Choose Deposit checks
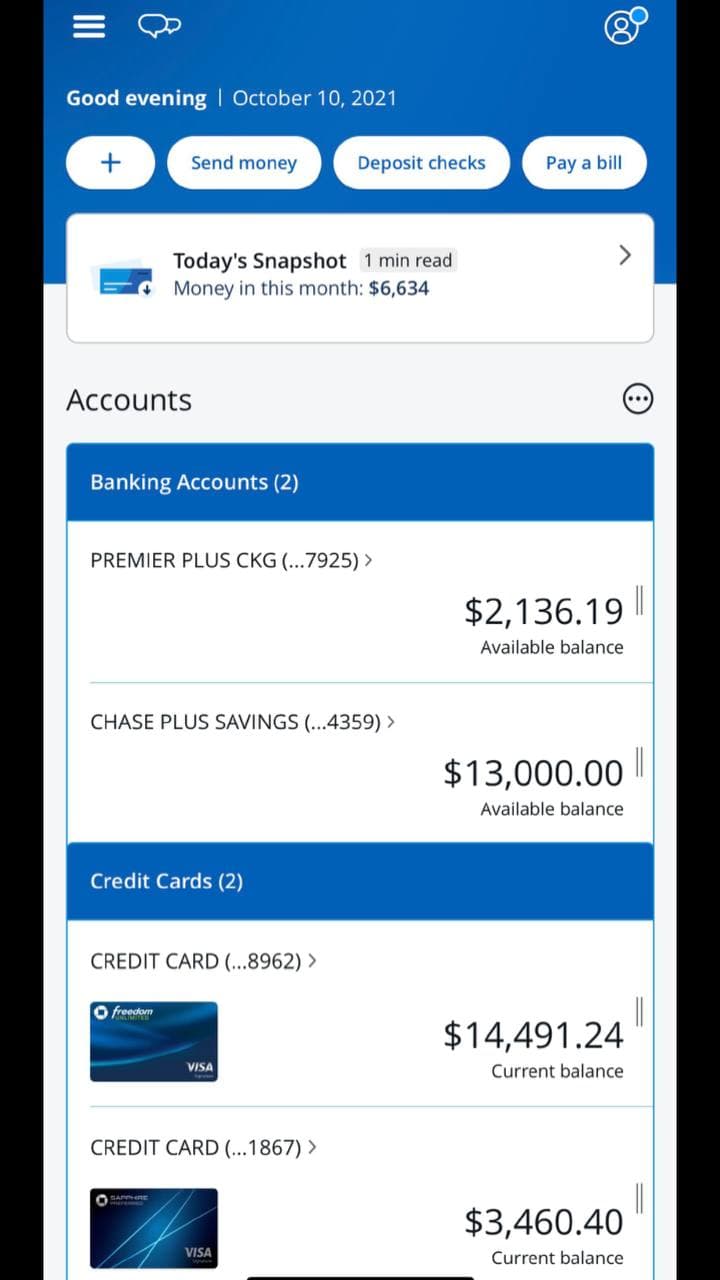The width and height of the screenshot is (720, 1280). coord(421,163)
